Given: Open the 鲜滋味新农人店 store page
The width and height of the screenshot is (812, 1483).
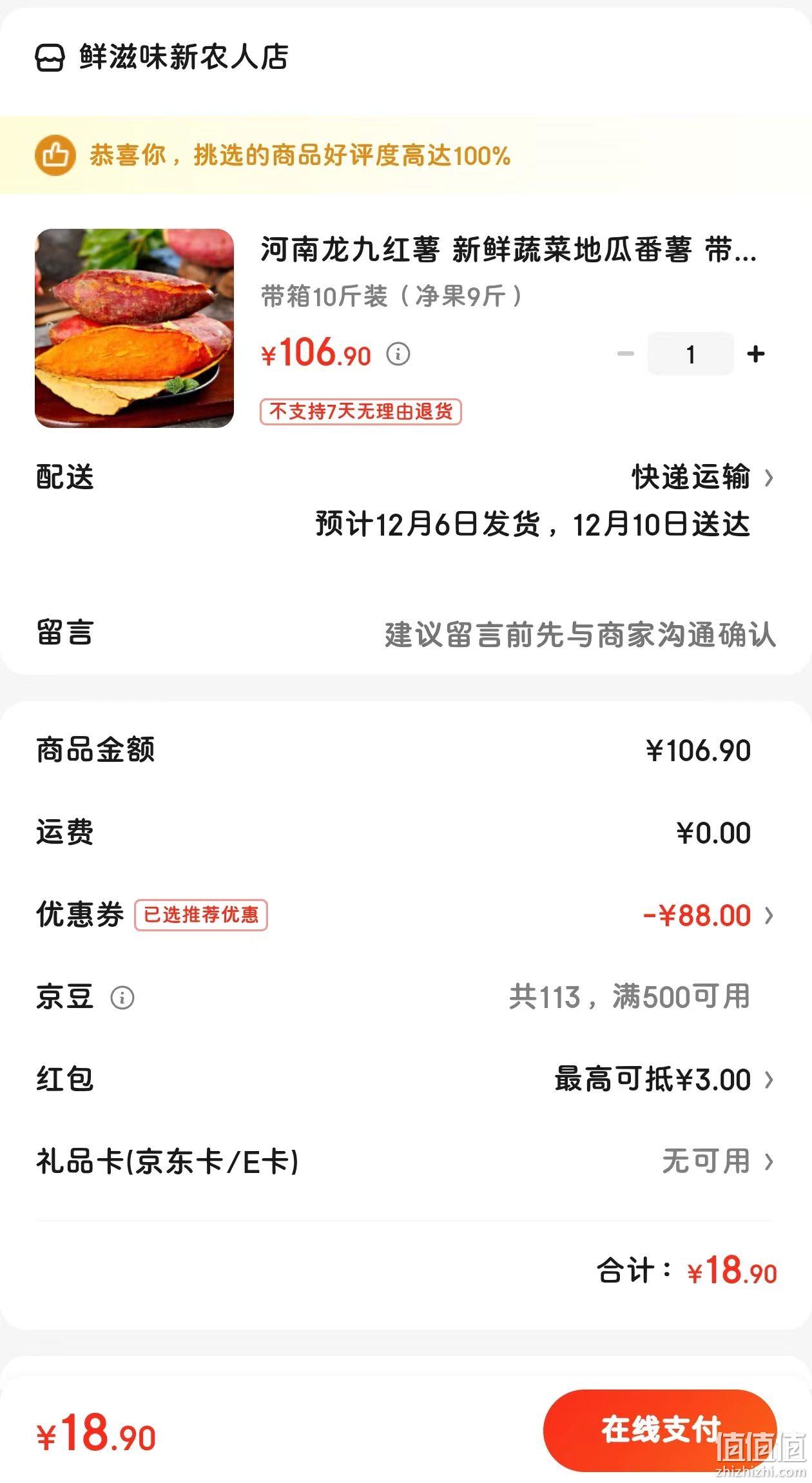Looking at the screenshot, I should 161,57.
